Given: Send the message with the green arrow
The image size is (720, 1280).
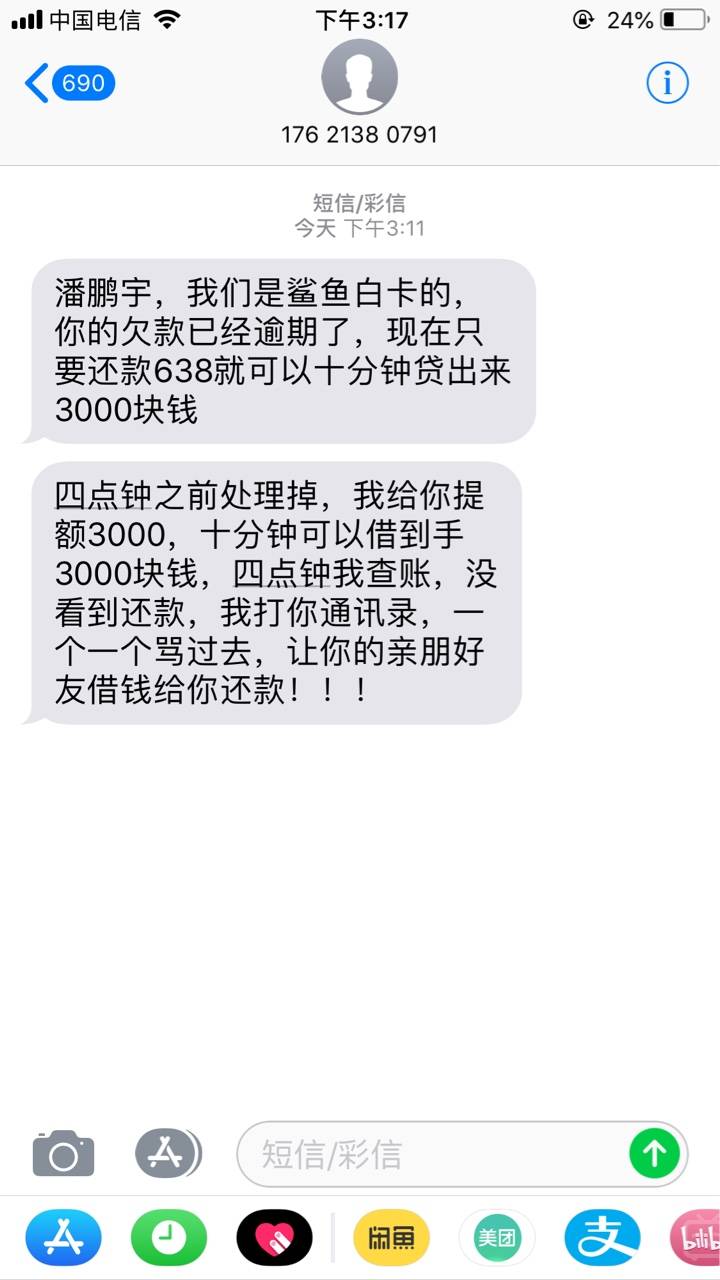Looking at the screenshot, I should pos(654,1154).
